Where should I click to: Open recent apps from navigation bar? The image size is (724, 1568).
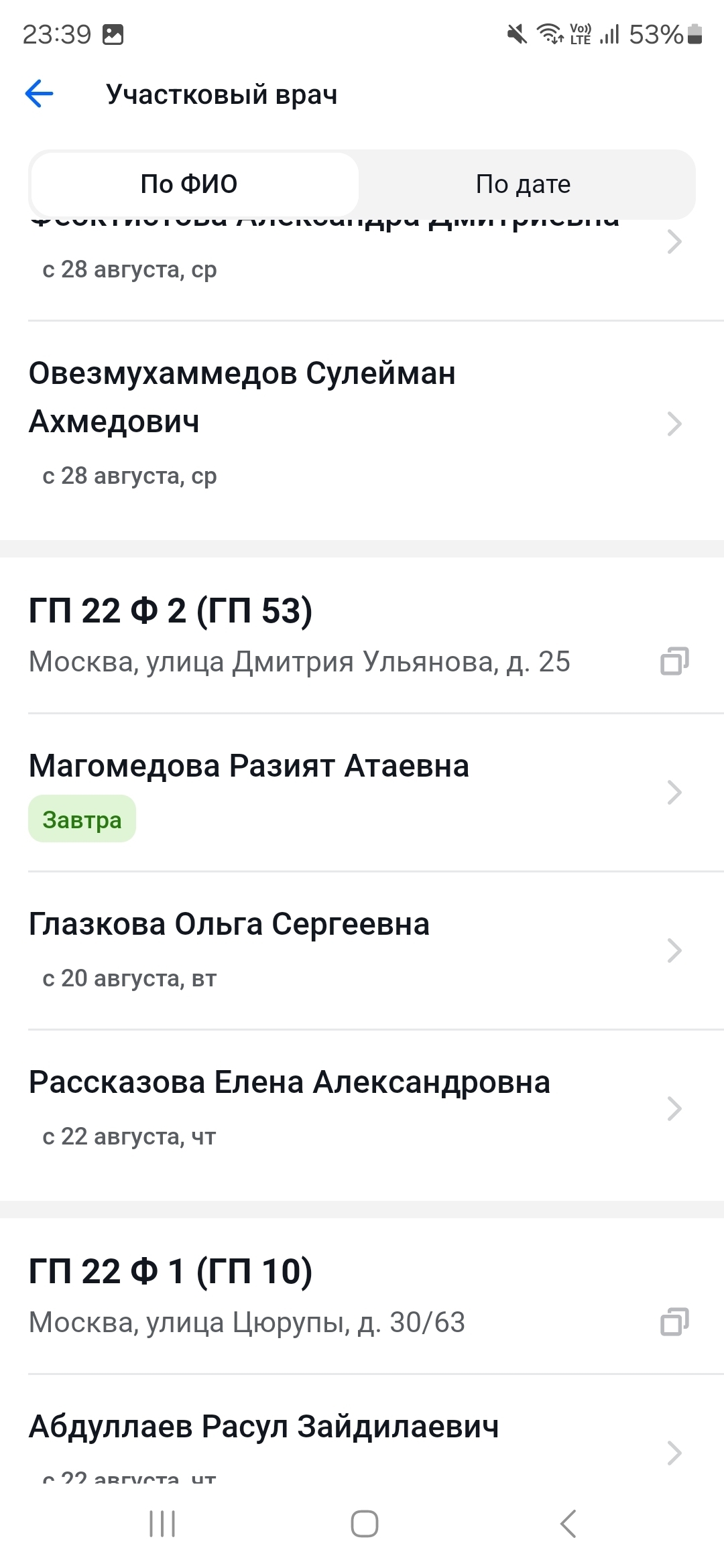click(x=162, y=1524)
